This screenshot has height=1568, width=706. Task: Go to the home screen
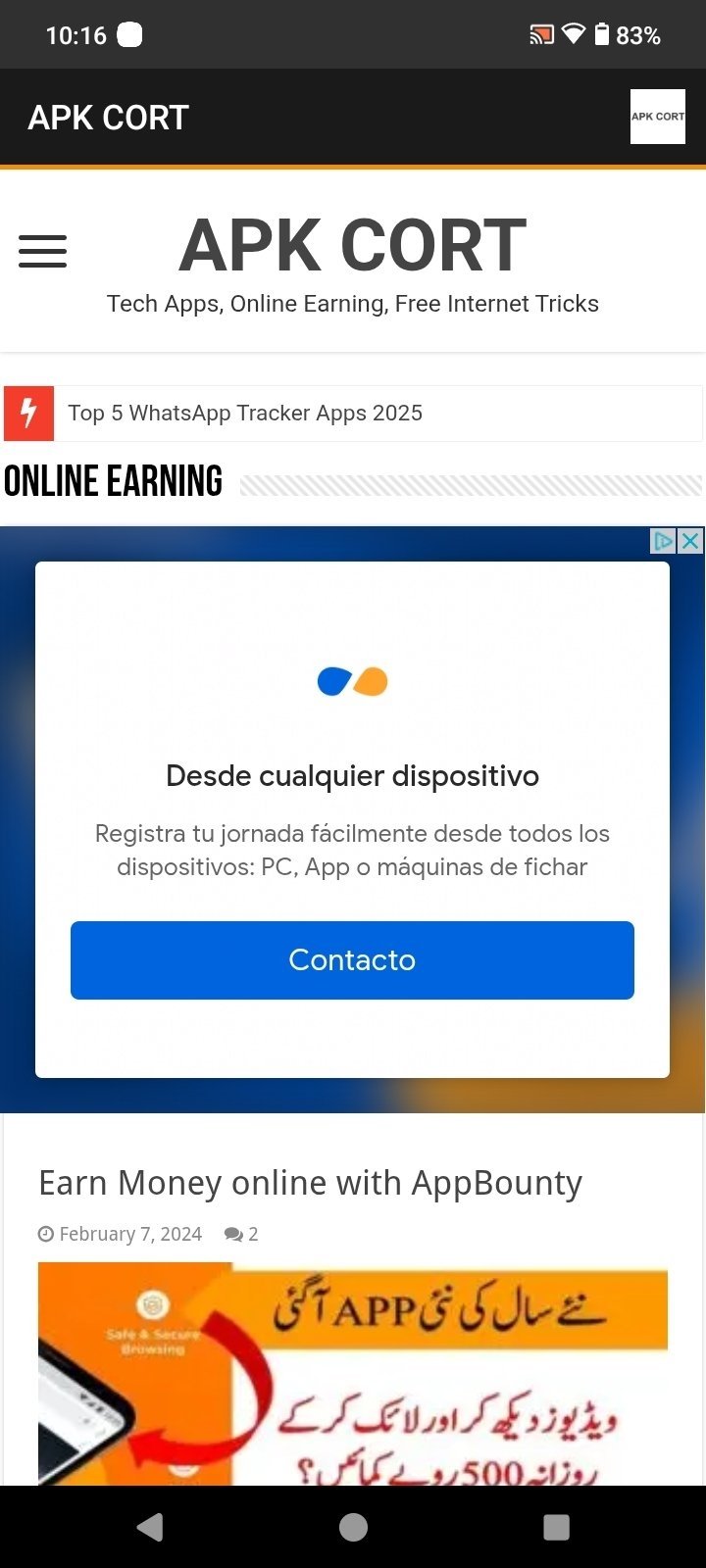tap(353, 1527)
